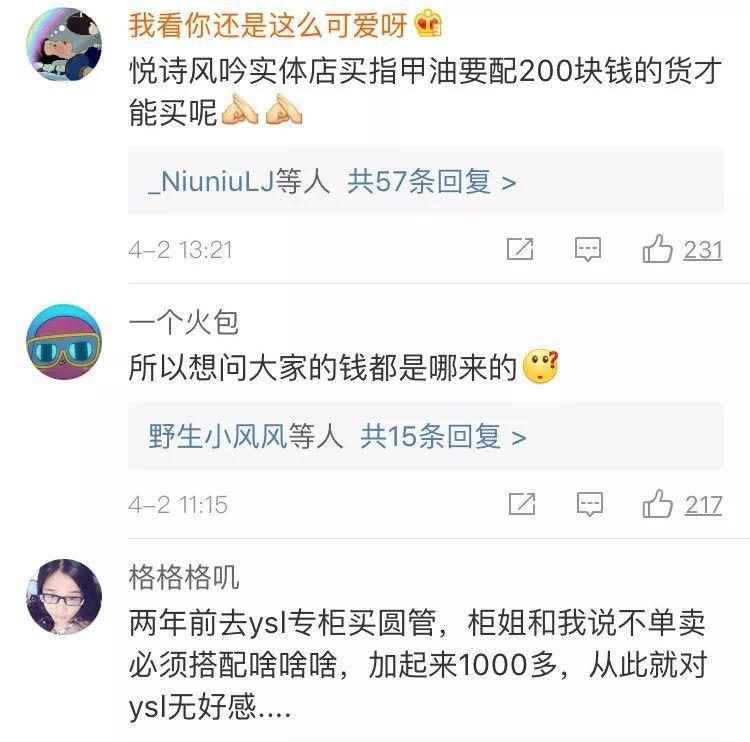Open username 格格格叽
Viewport: 750px width, 742px height.
pyautogui.click(x=184, y=577)
